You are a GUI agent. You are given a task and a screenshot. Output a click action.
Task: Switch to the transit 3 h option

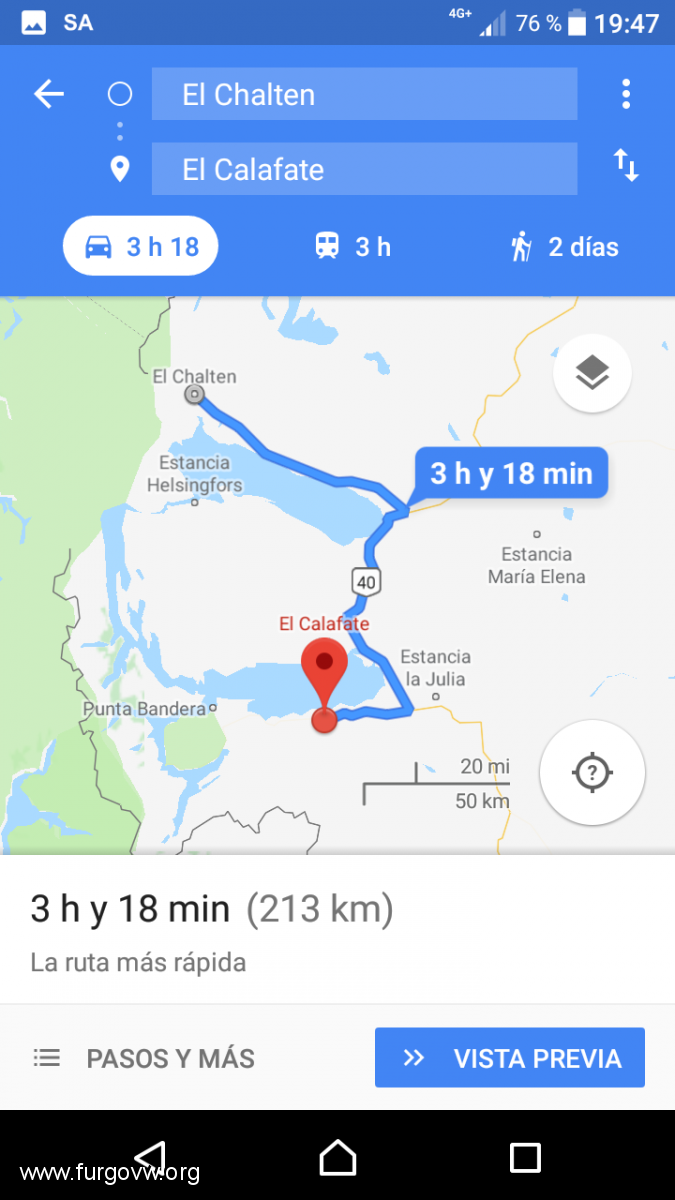(x=353, y=246)
